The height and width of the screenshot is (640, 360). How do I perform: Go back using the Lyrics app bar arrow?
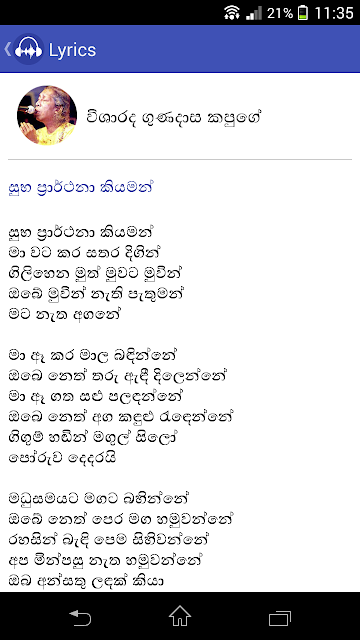pos(7,49)
